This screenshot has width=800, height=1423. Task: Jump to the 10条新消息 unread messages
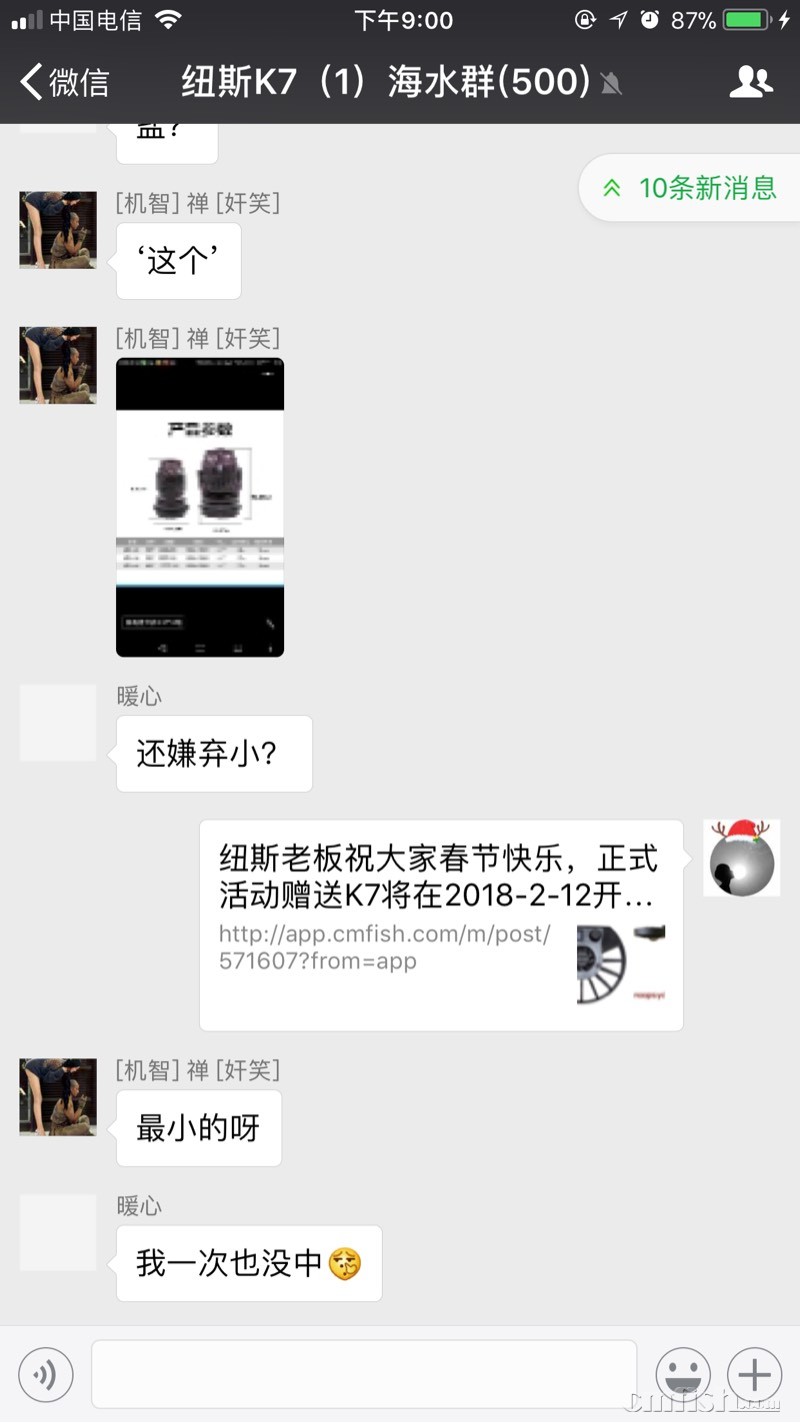[690, 187]
